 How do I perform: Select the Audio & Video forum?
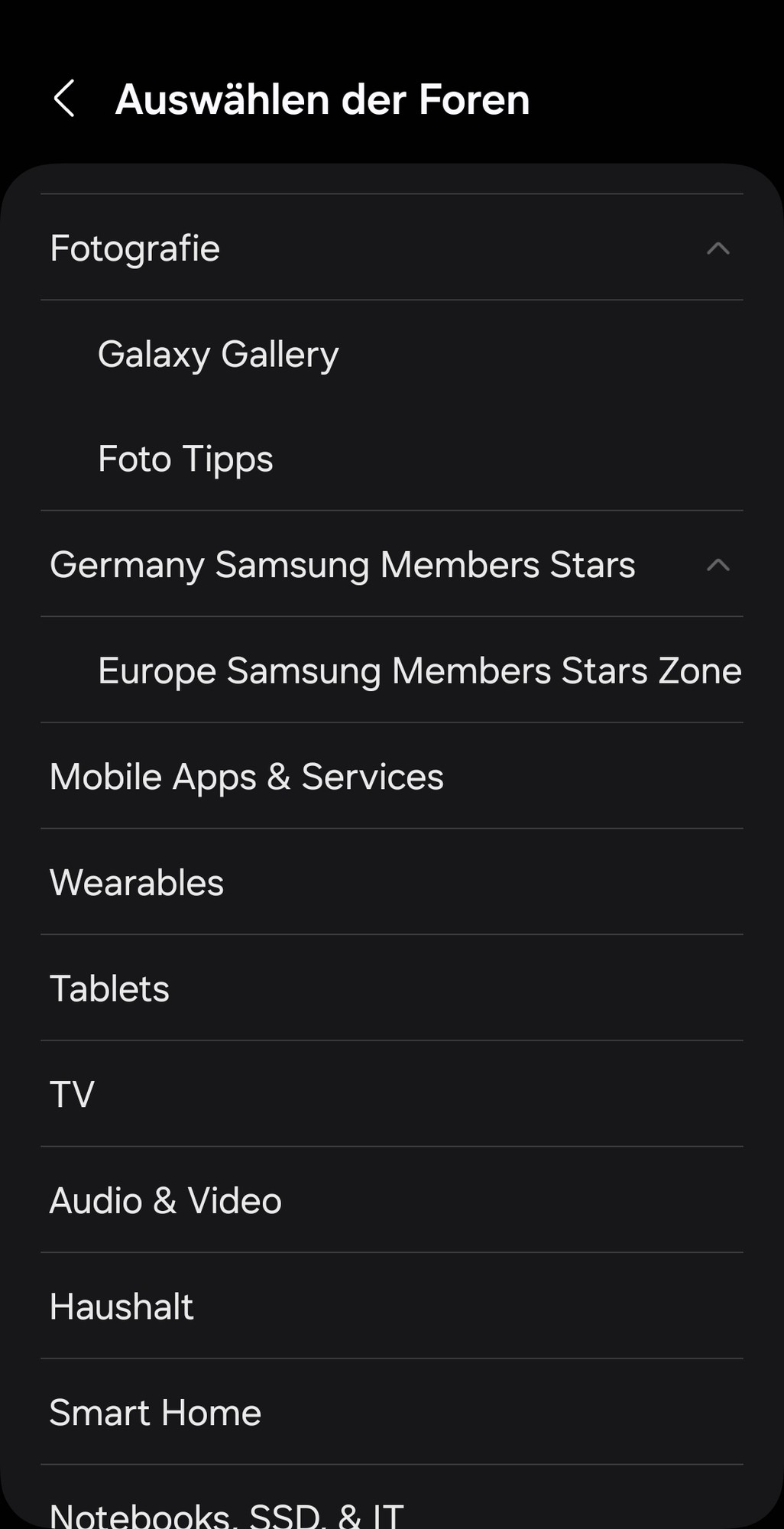(x=166, y=1201)
